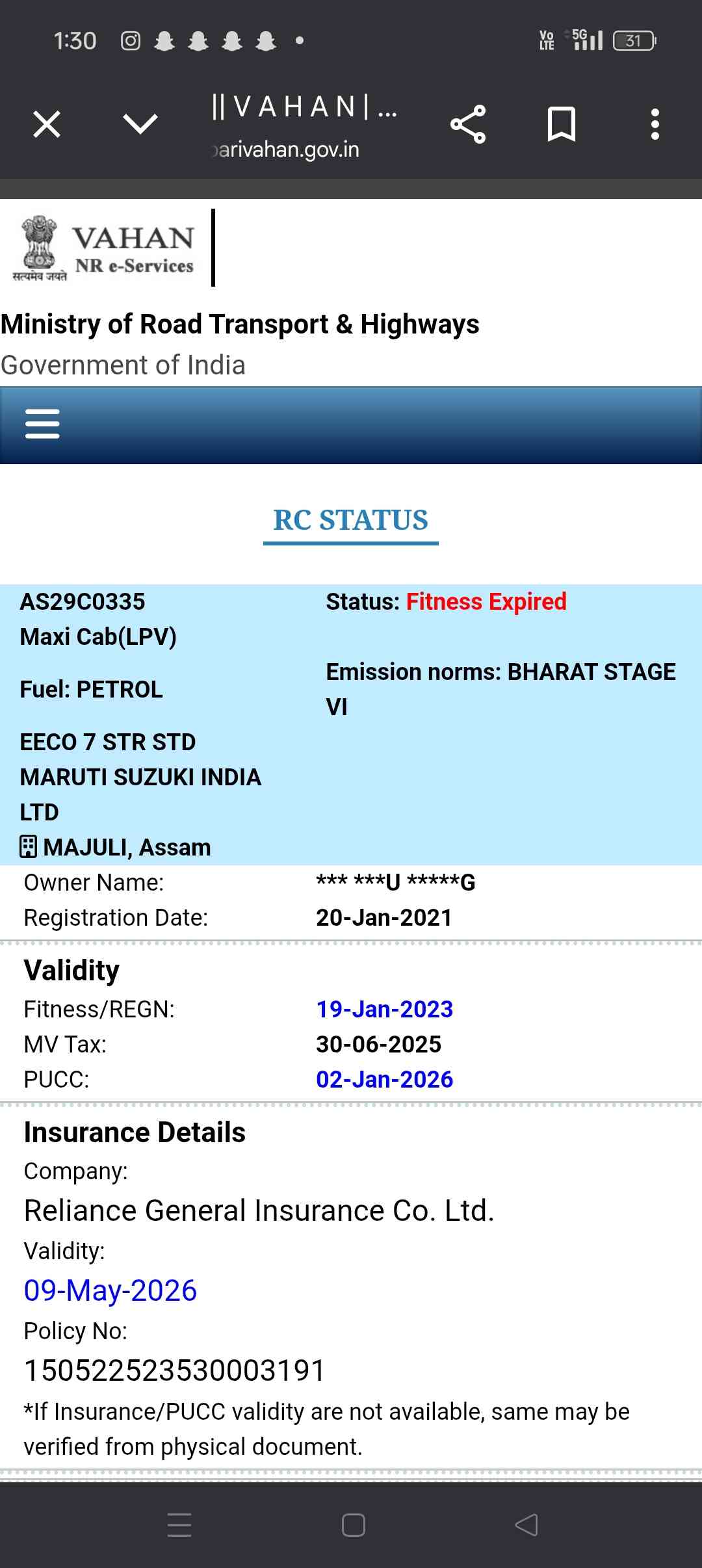
Task: Share this Vahan page
Action: pos(468,124)
